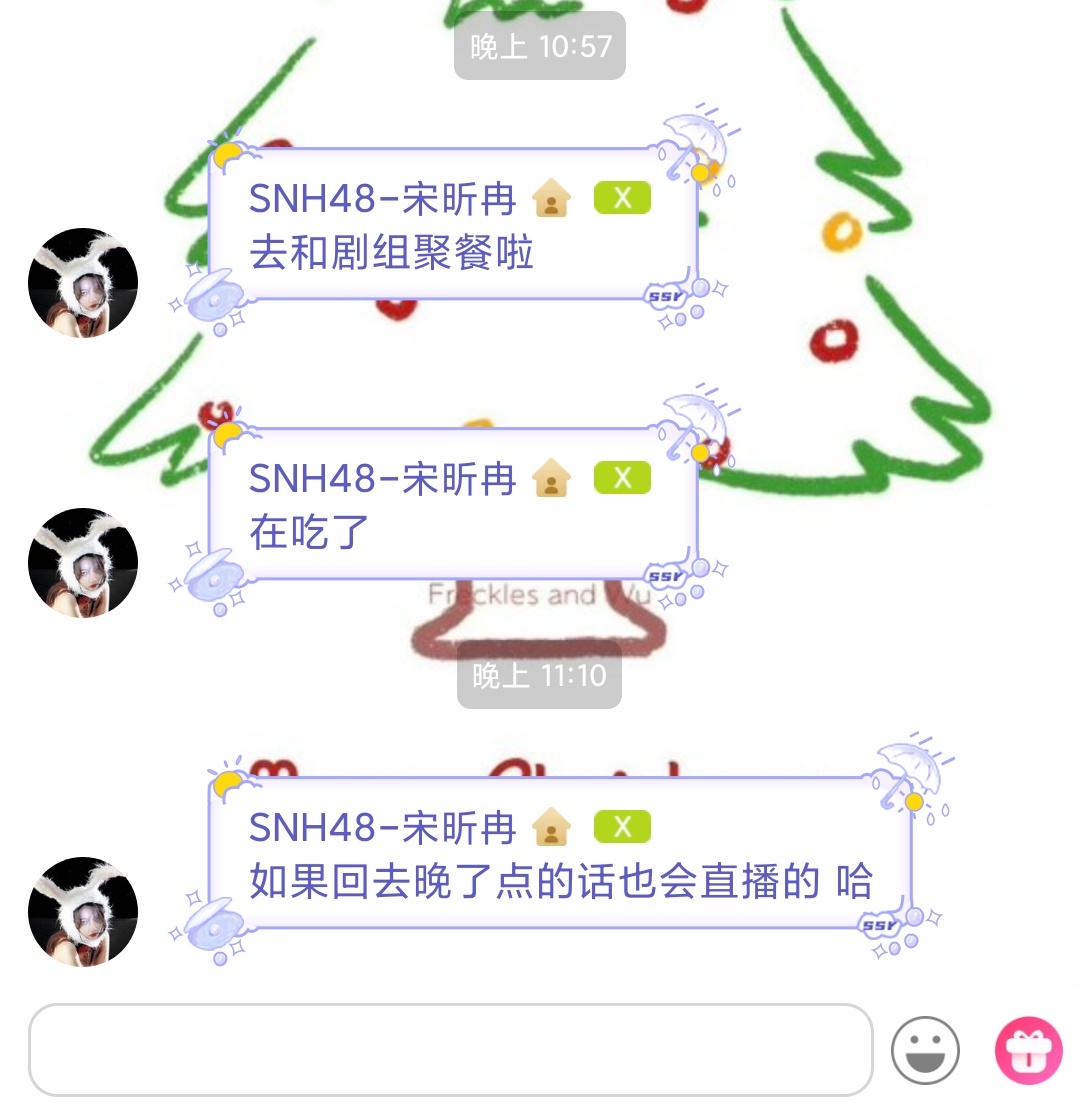Tap the message input field

click(450, 1050)
